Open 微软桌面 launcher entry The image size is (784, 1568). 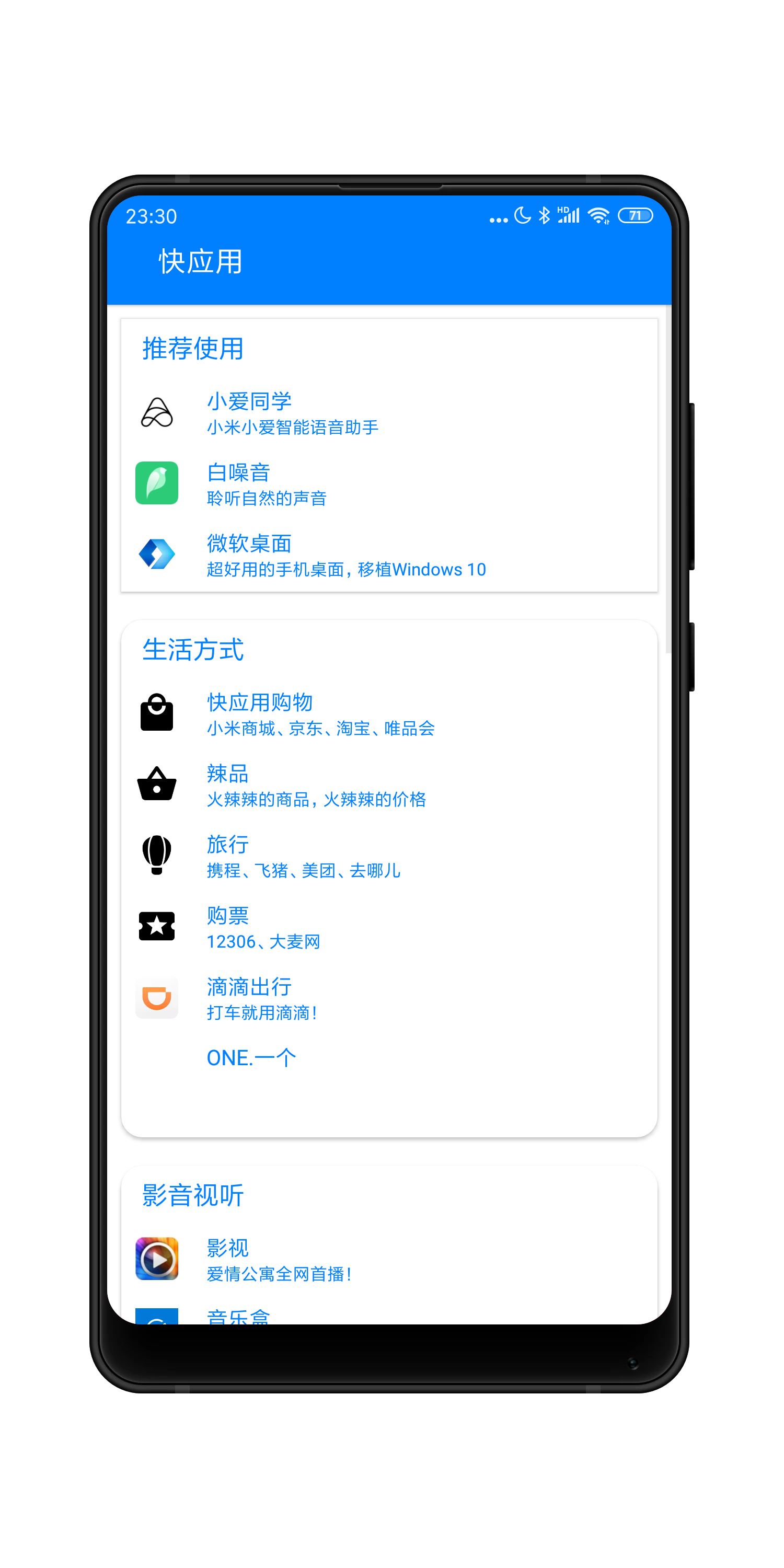click(x=345, y=555)
